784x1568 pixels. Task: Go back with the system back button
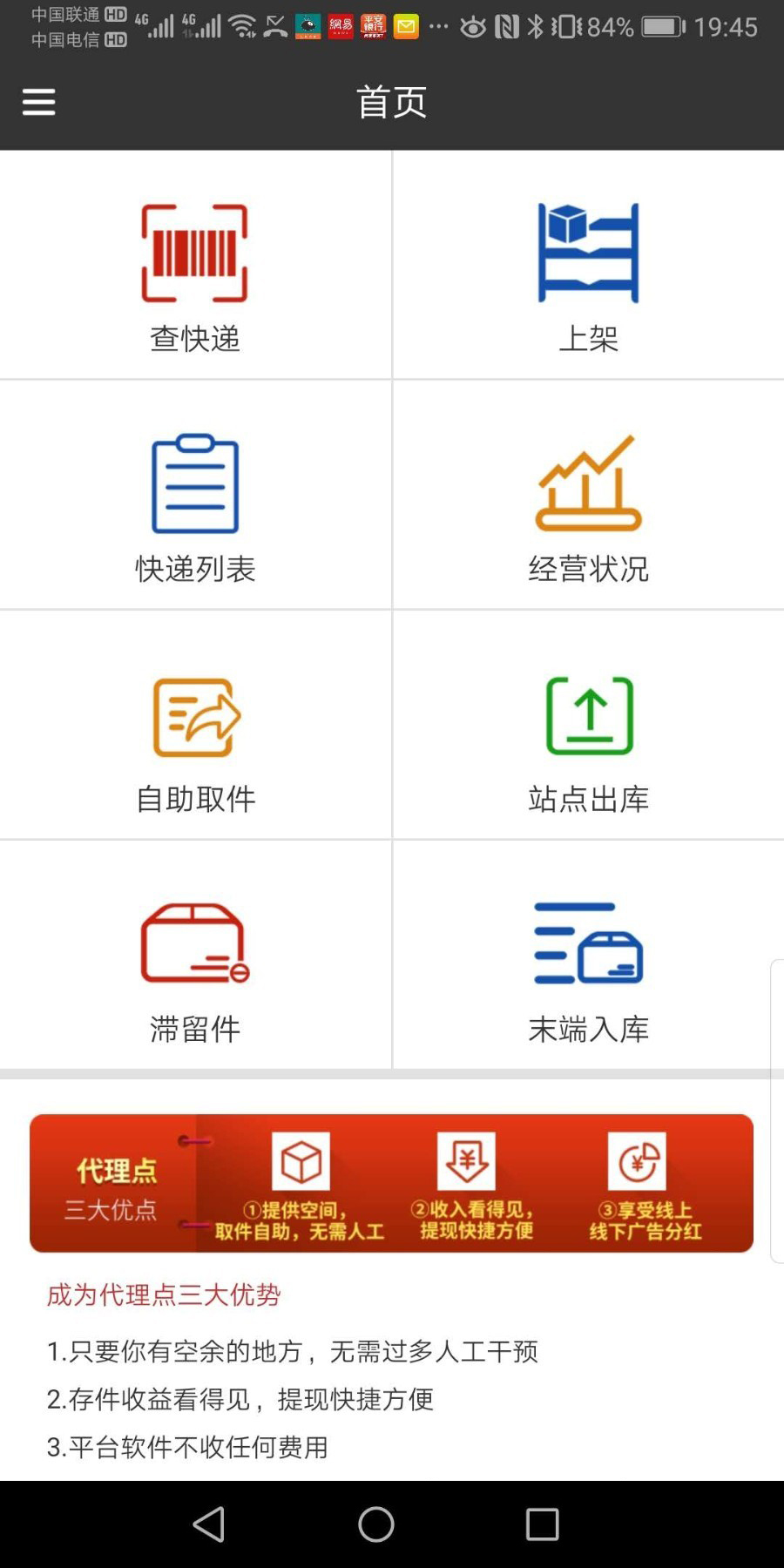pos(209,1524)
